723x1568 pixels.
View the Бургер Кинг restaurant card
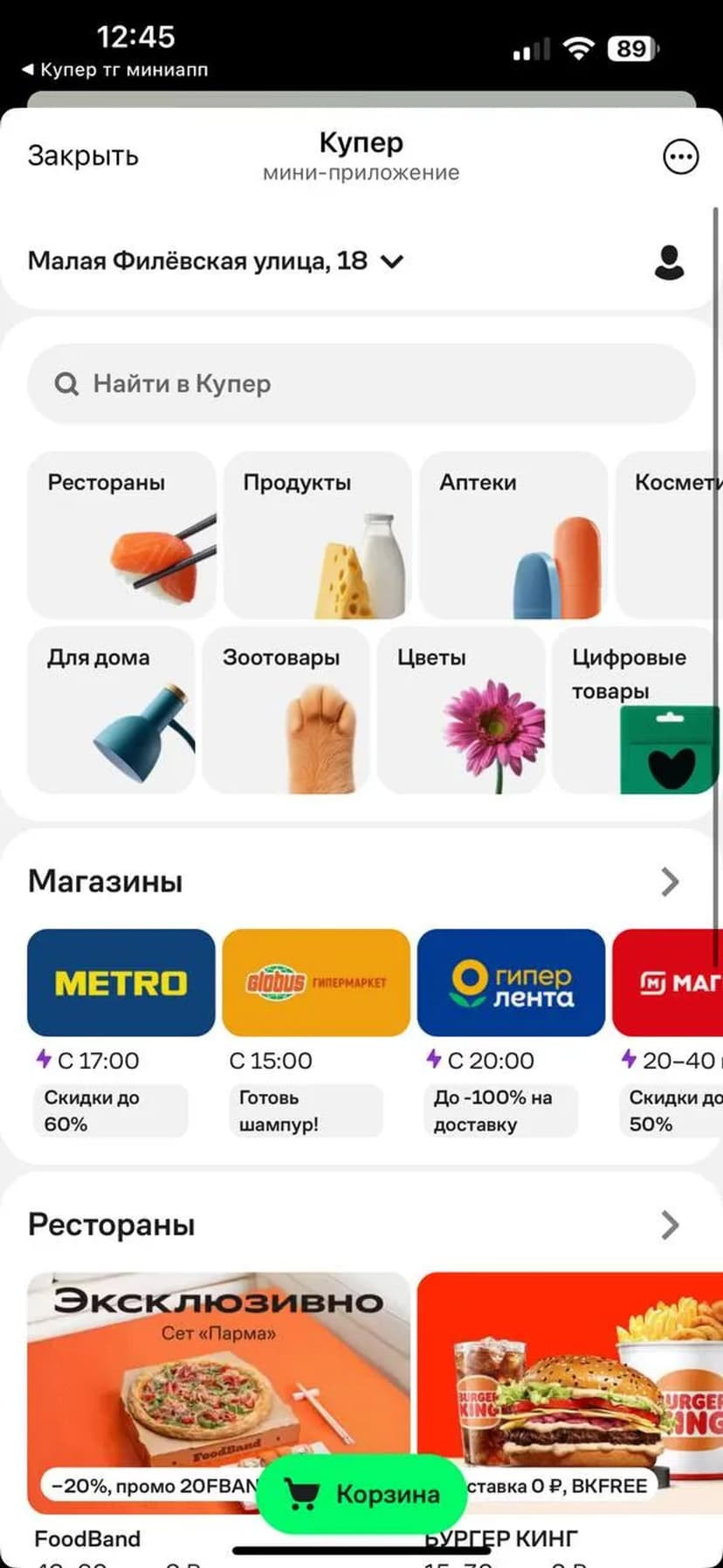tap(569, 1379)
